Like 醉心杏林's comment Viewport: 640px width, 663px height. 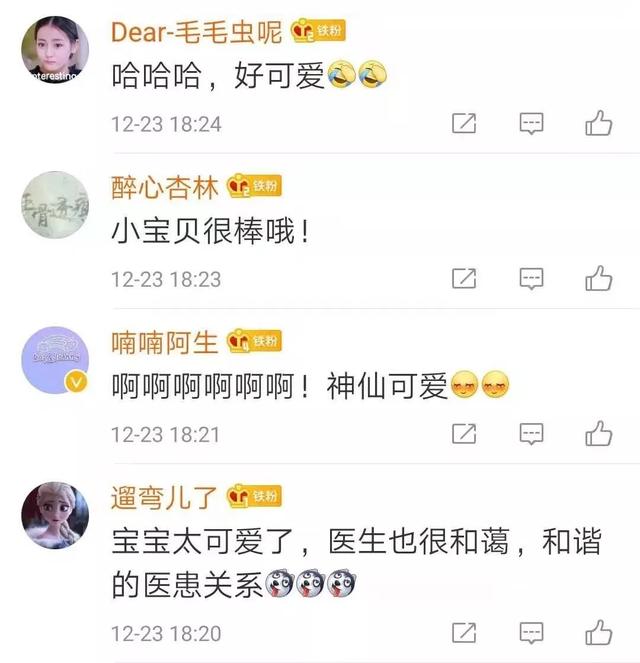(x=598, y=279)
